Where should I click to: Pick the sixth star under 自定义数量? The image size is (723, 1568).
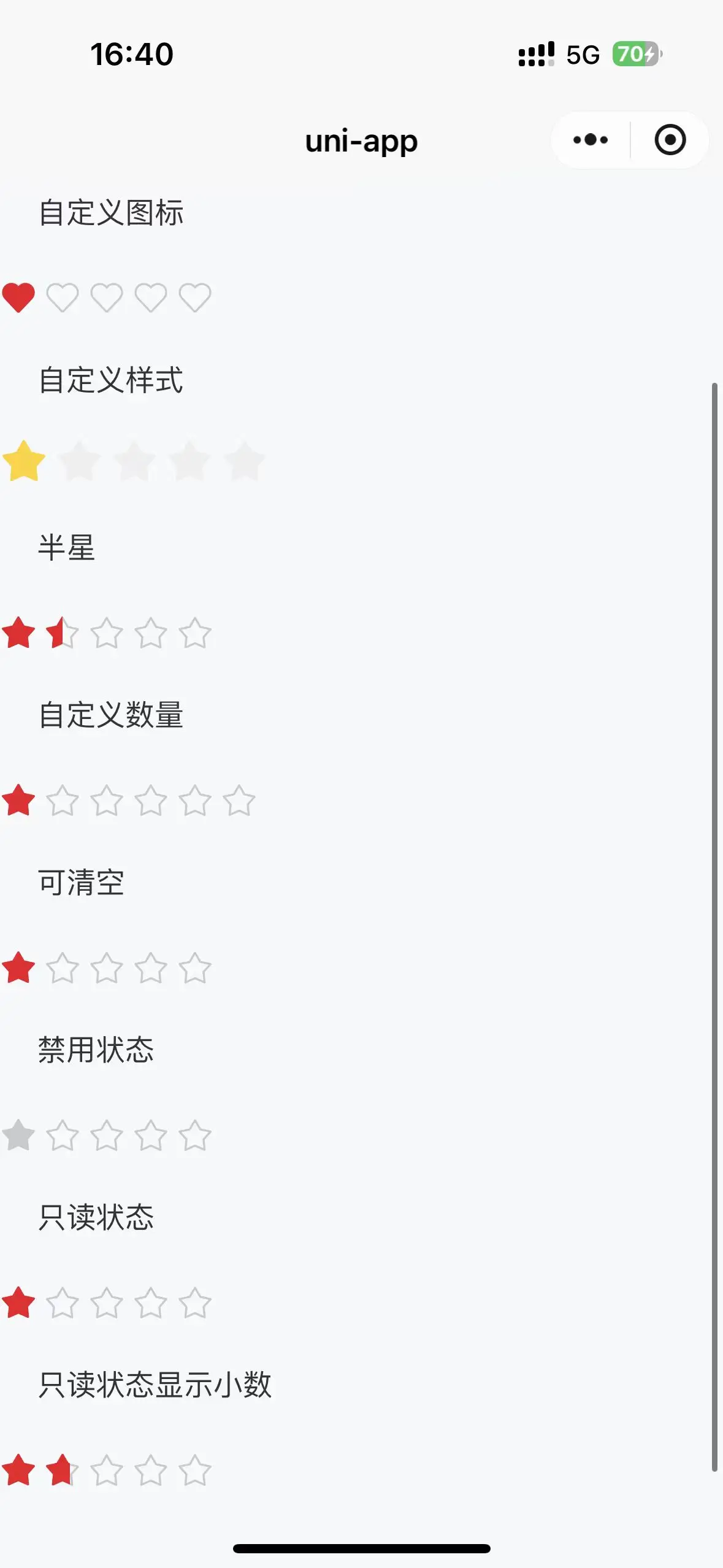click(239, 801)
